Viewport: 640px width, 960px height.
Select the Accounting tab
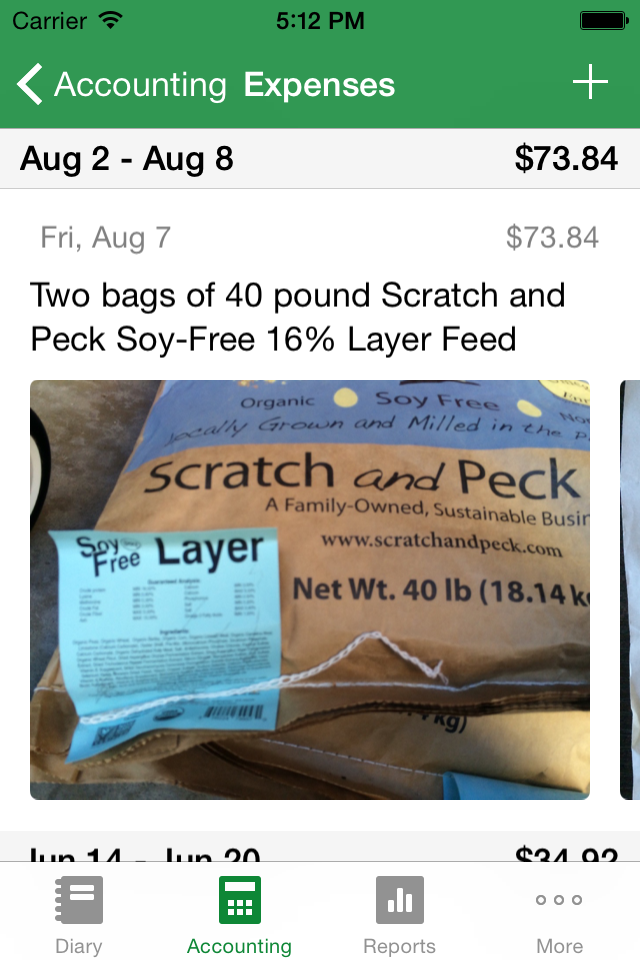click(239, 914)
